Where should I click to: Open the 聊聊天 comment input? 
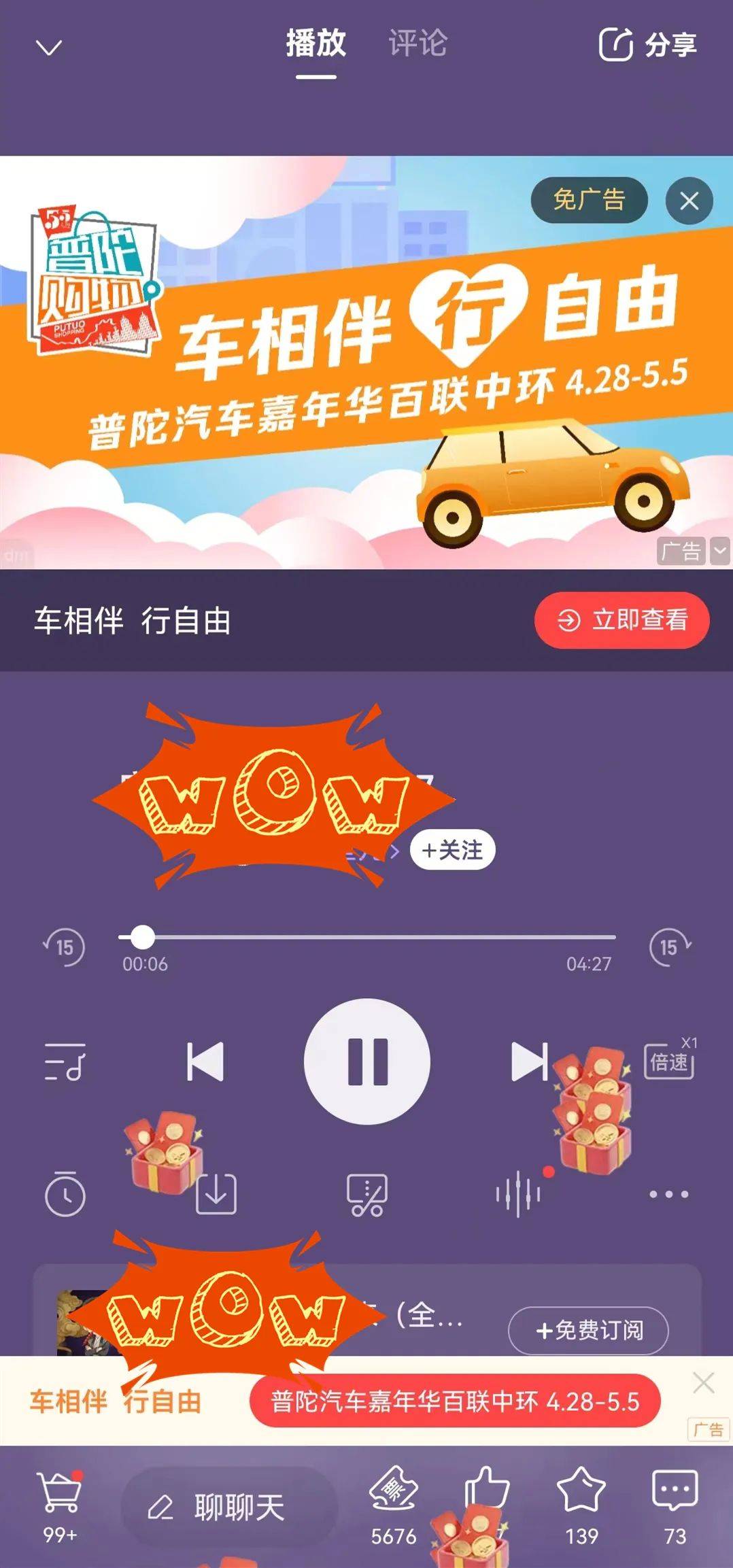point(230,1507)
